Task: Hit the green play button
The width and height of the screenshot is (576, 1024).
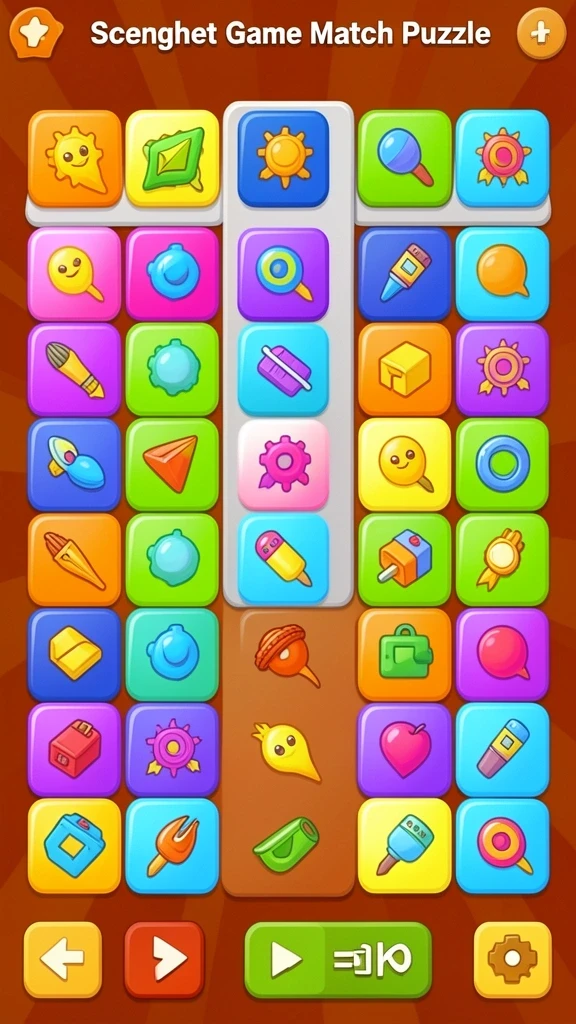Action: tap(338, 959)
